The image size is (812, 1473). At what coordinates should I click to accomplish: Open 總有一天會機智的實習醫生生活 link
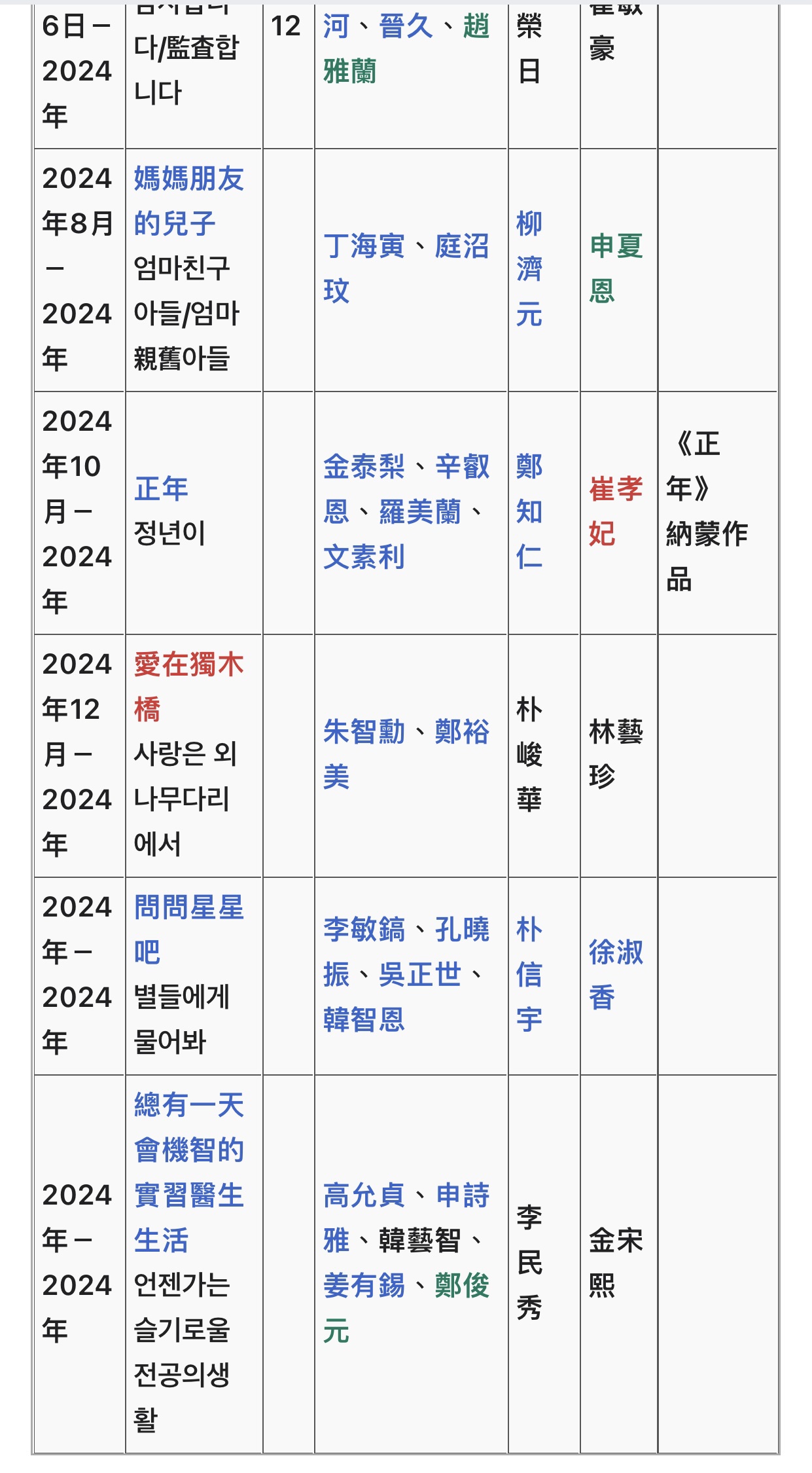pos(188,1172)
